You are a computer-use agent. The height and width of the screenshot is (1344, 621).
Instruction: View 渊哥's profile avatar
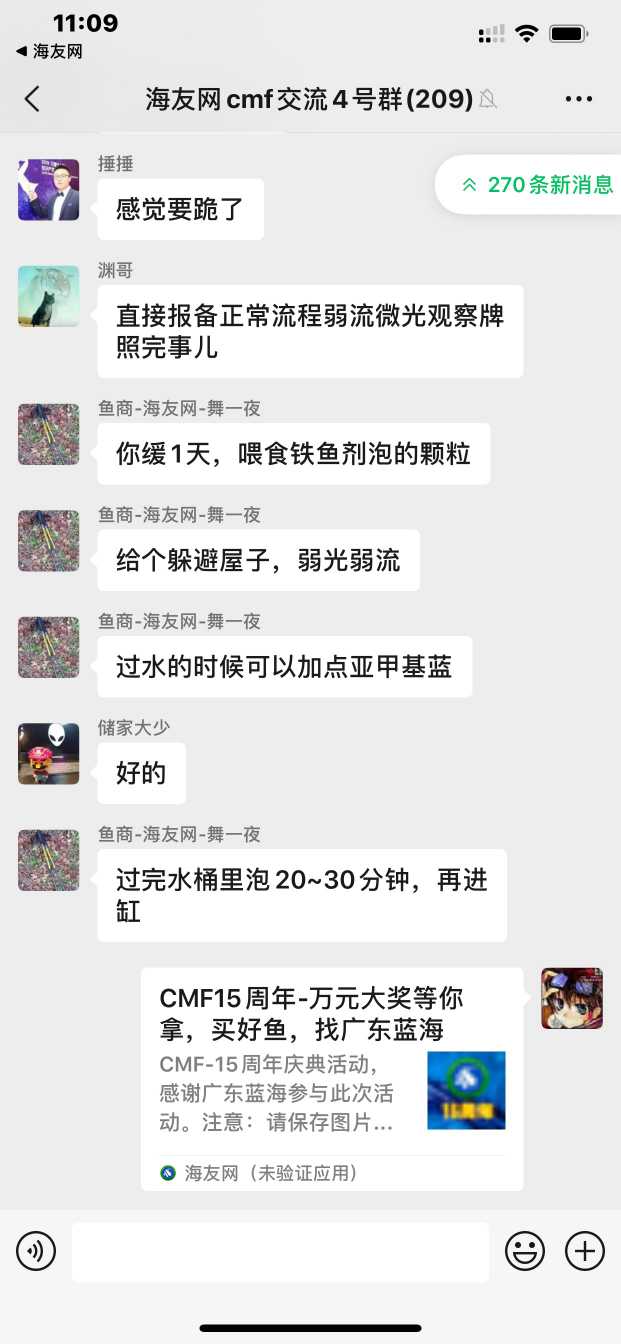point(49,296)
